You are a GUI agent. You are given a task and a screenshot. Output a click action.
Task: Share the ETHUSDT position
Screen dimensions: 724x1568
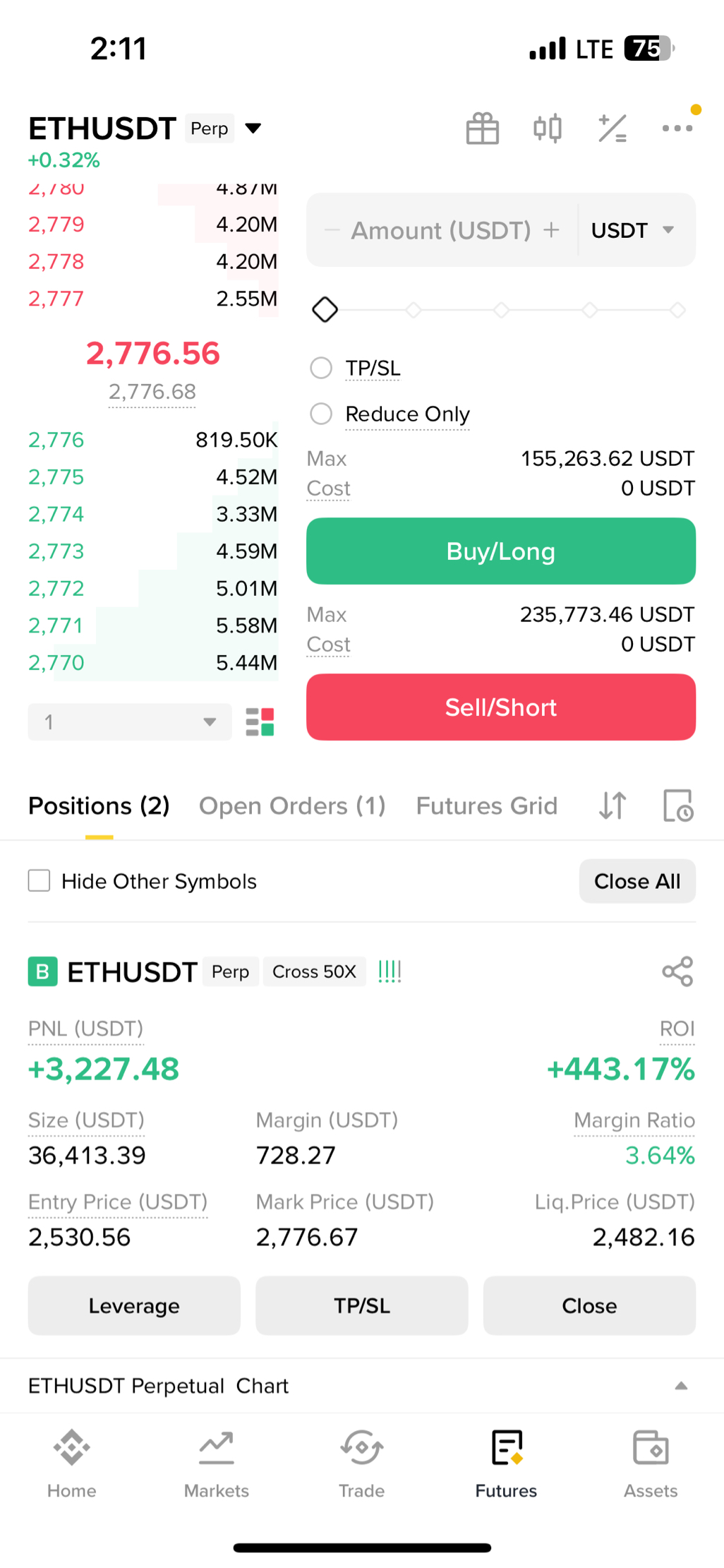click(x=677, y=972)
